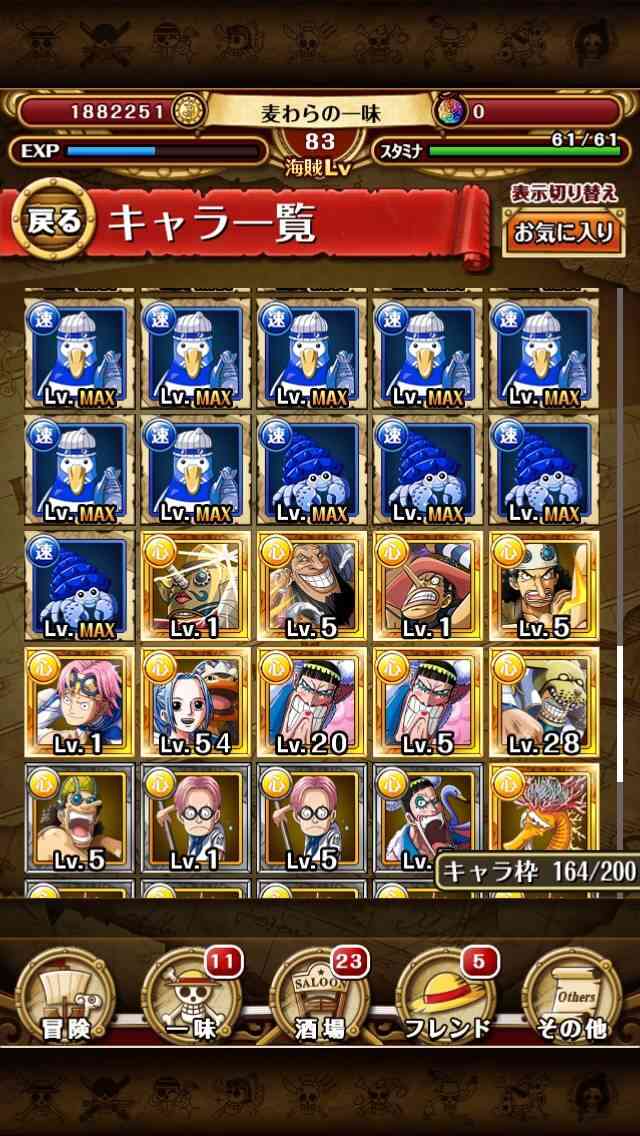
Task: Select the Lv.5 yellow-haired shouting character
Action: (x=80, y=818)
